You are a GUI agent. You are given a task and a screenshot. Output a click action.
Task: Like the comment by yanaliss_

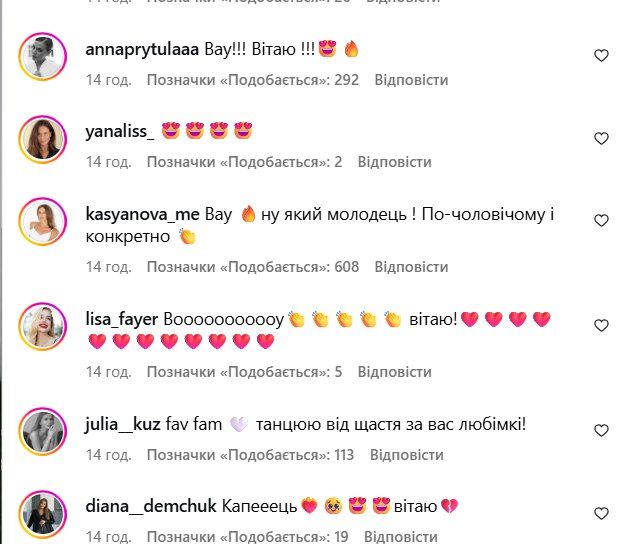(601, 138)
